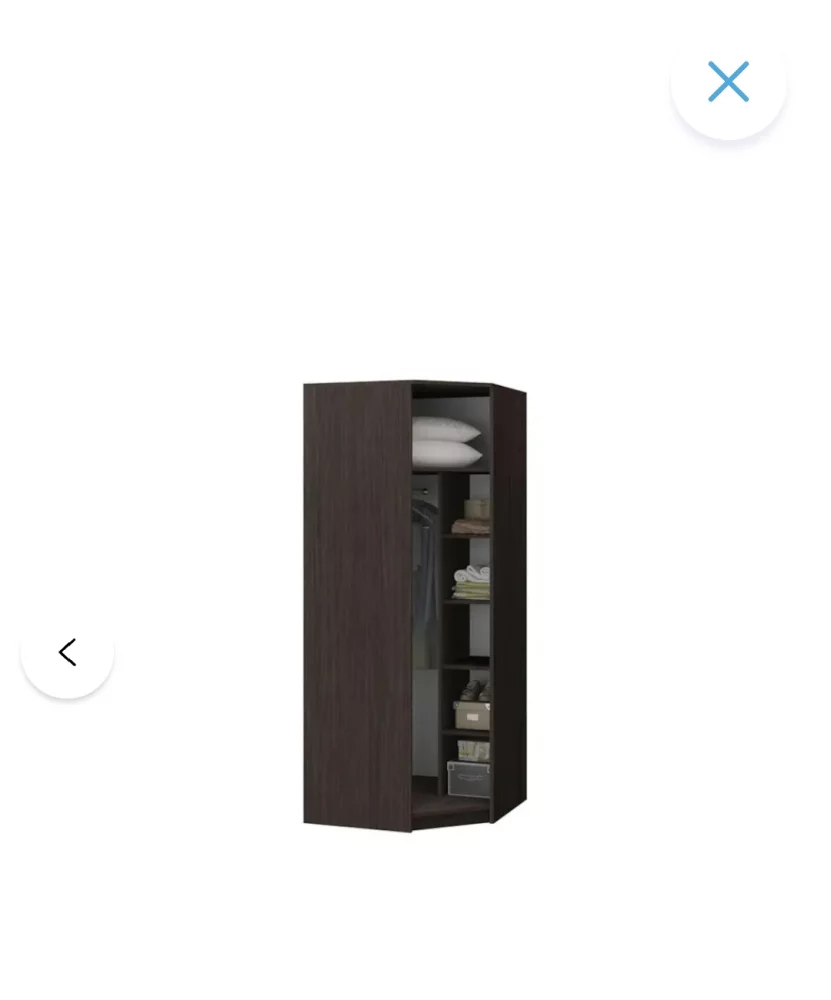Go to the previous product image
This screenshot has width=831, height=1000.
(x=67, y=653)
